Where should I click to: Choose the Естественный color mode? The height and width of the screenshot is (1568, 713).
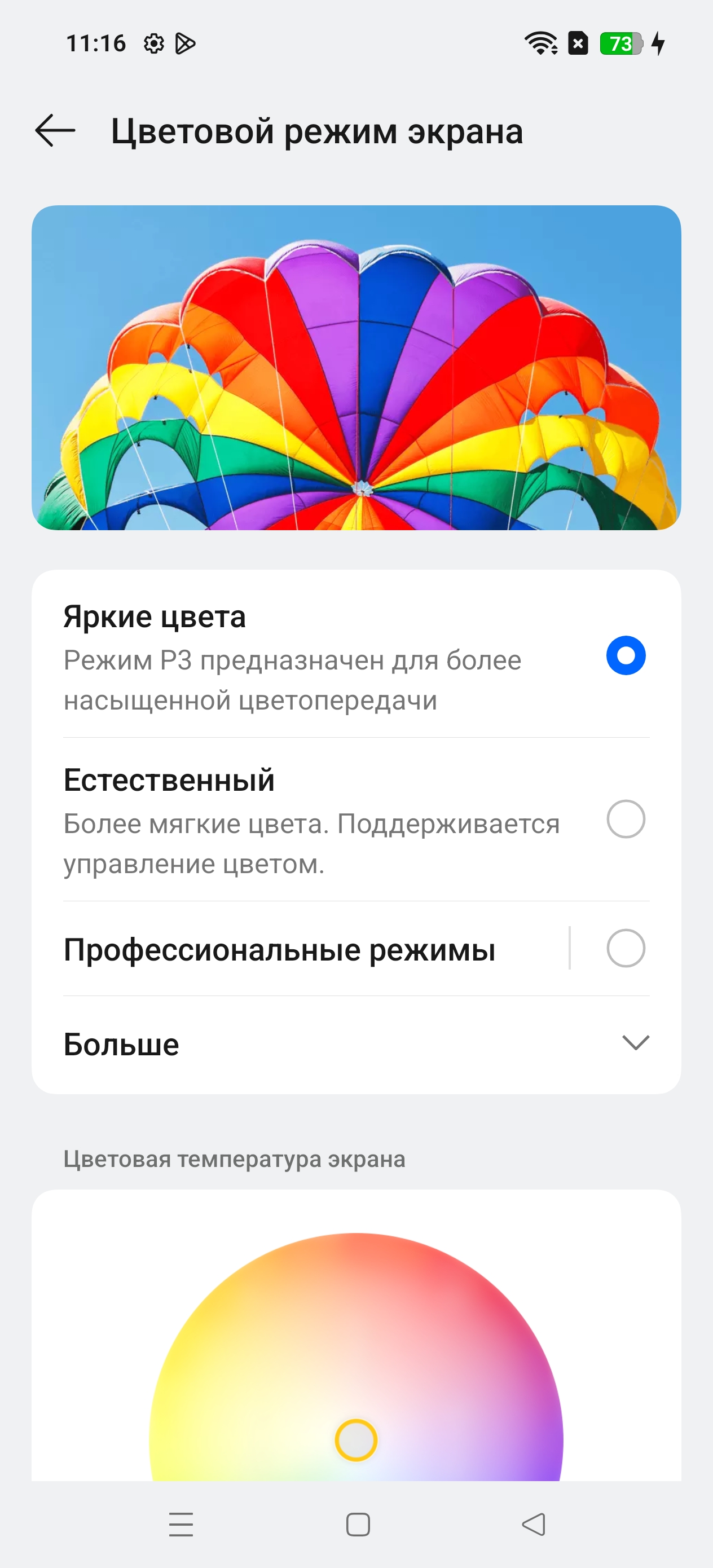626,819
